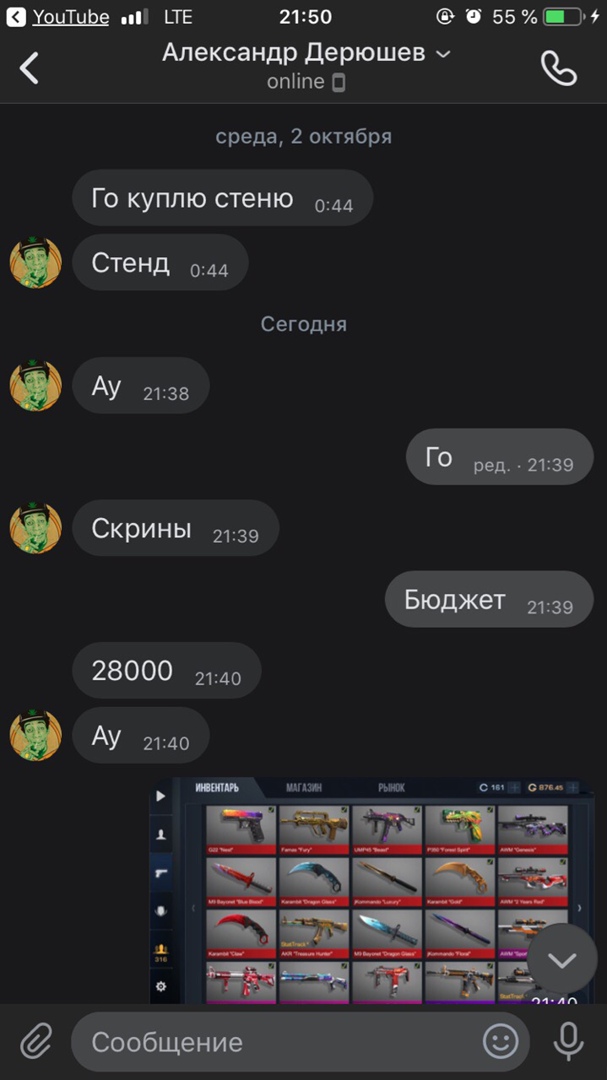
Task: Call Александр Дерюшев with the phone icon
Action: pyautogui.click(x=558, y=67)
